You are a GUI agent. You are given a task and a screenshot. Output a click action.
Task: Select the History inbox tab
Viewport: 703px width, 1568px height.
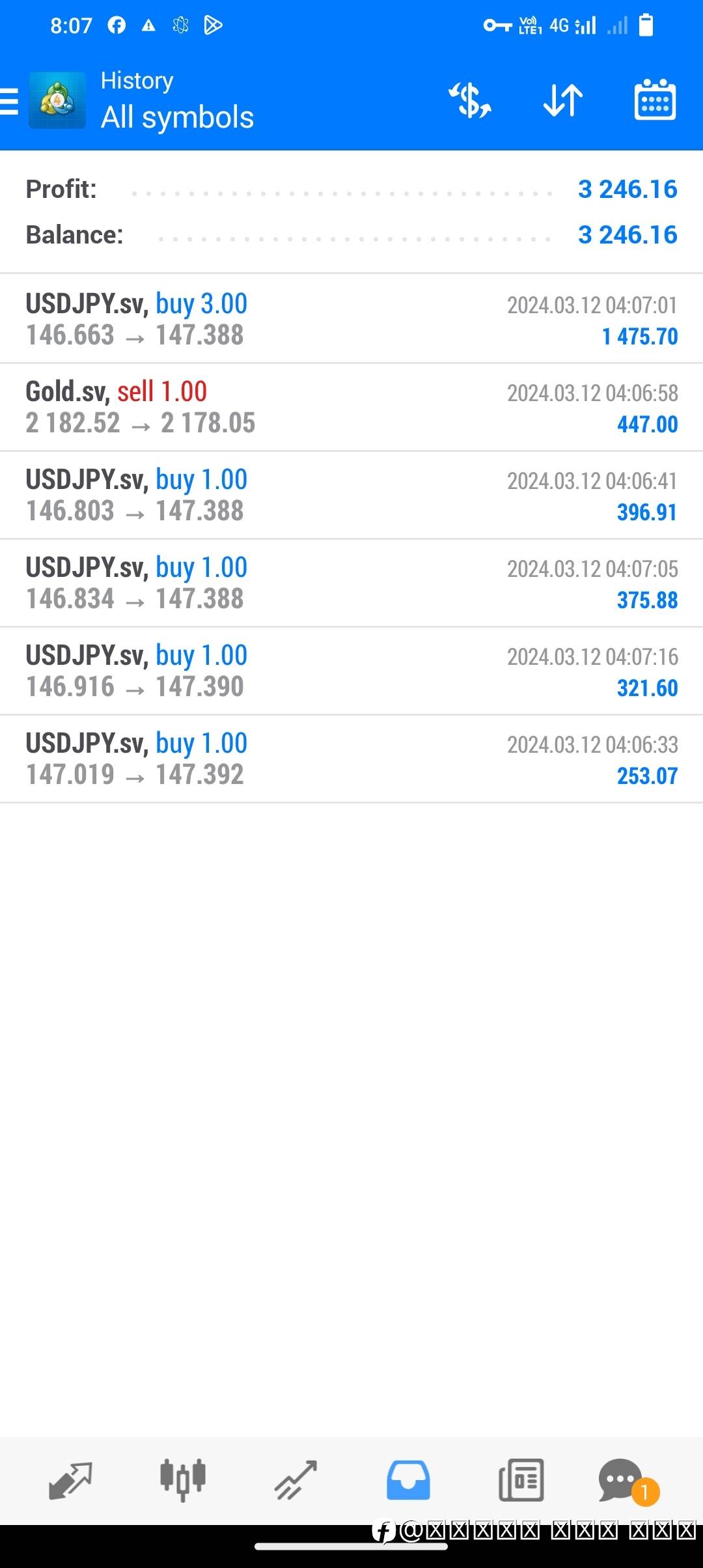pos(408,1480)
